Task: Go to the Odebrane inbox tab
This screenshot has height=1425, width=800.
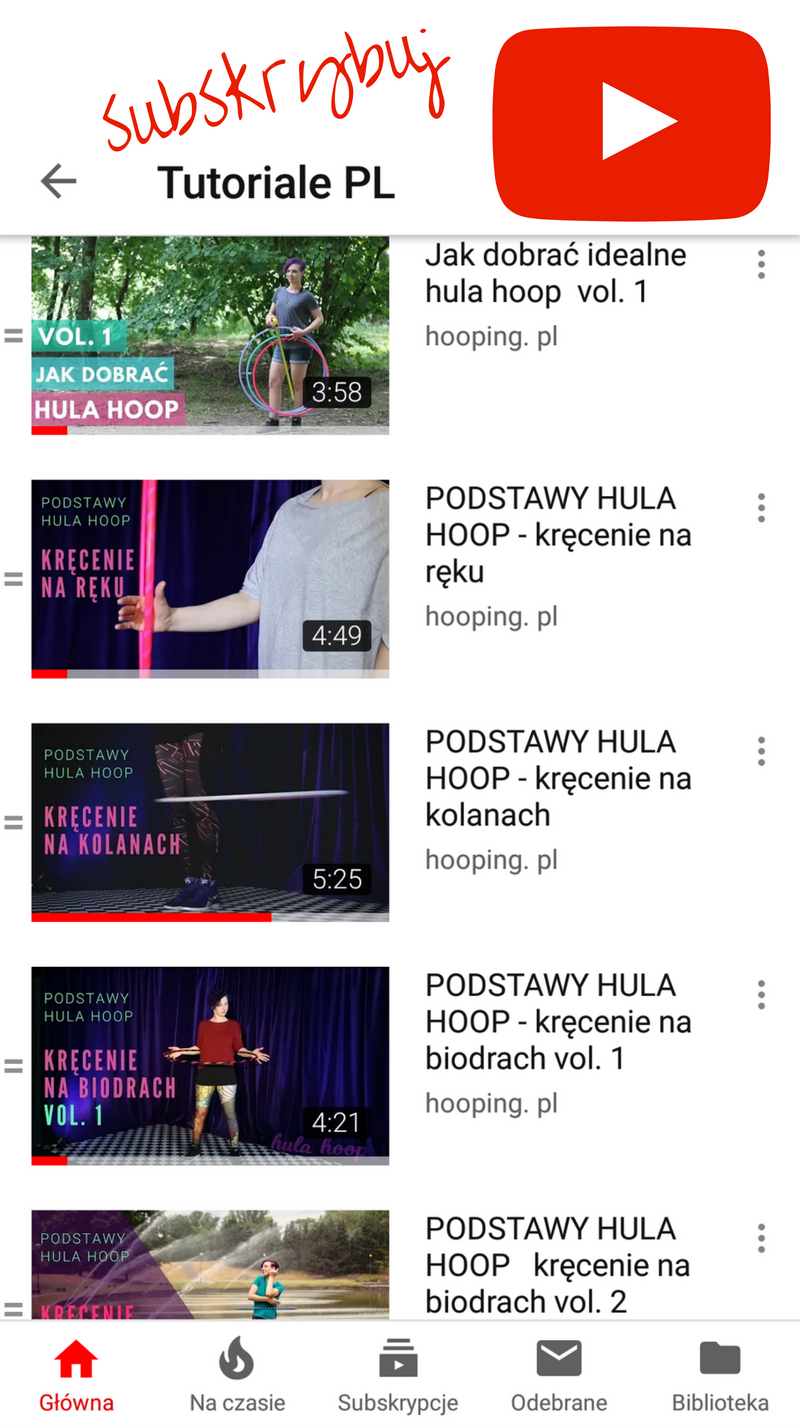Action: pos(558,1375)
